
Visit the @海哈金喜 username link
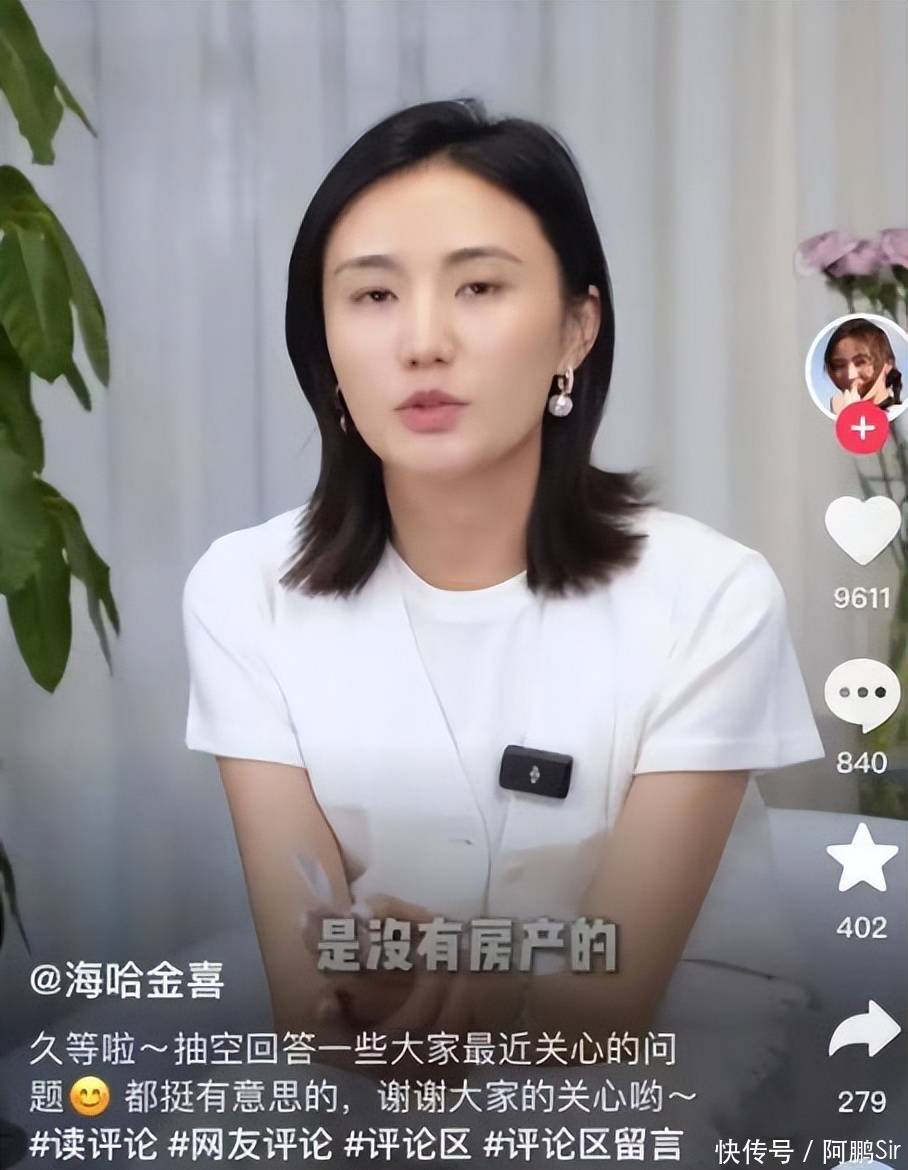(127, 980)
